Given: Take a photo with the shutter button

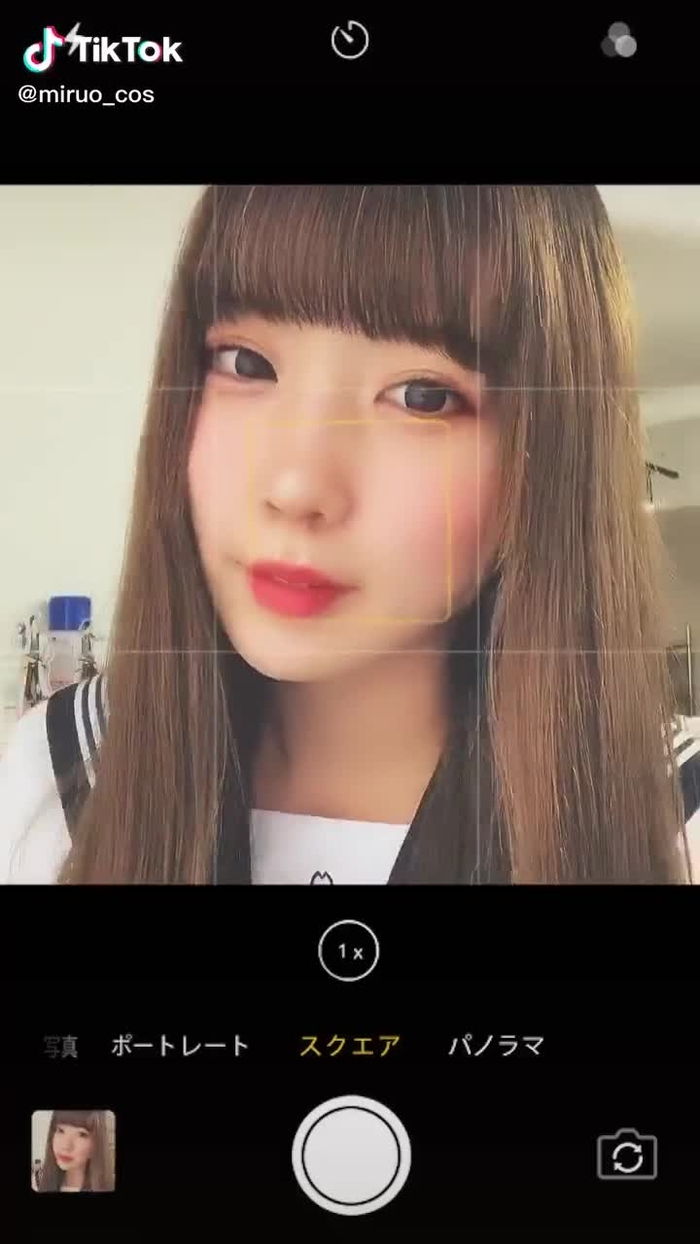Looking at the screenshot, I should tap(351, 1155).
